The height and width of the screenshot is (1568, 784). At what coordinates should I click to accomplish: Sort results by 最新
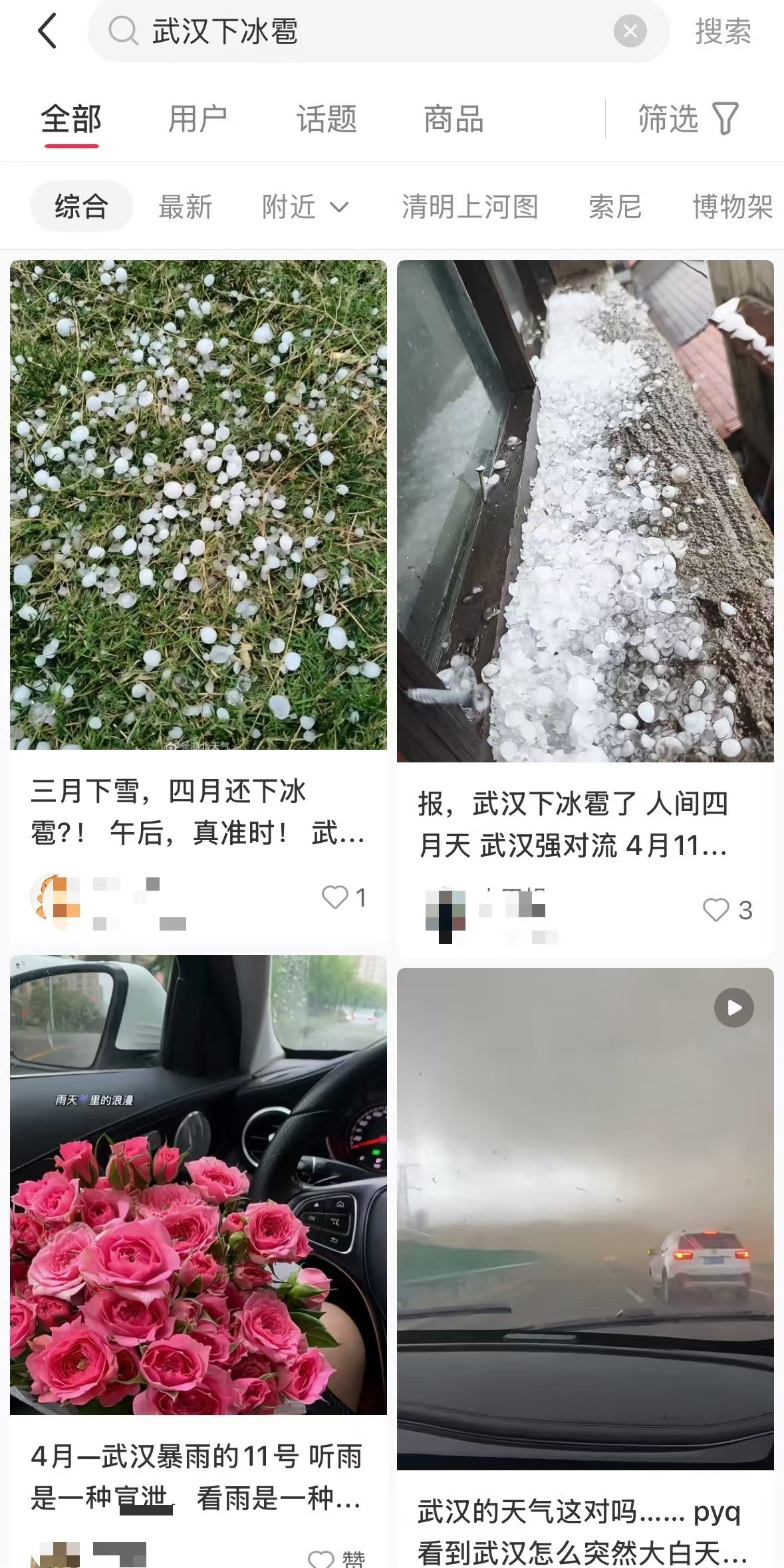pos(185,207)
